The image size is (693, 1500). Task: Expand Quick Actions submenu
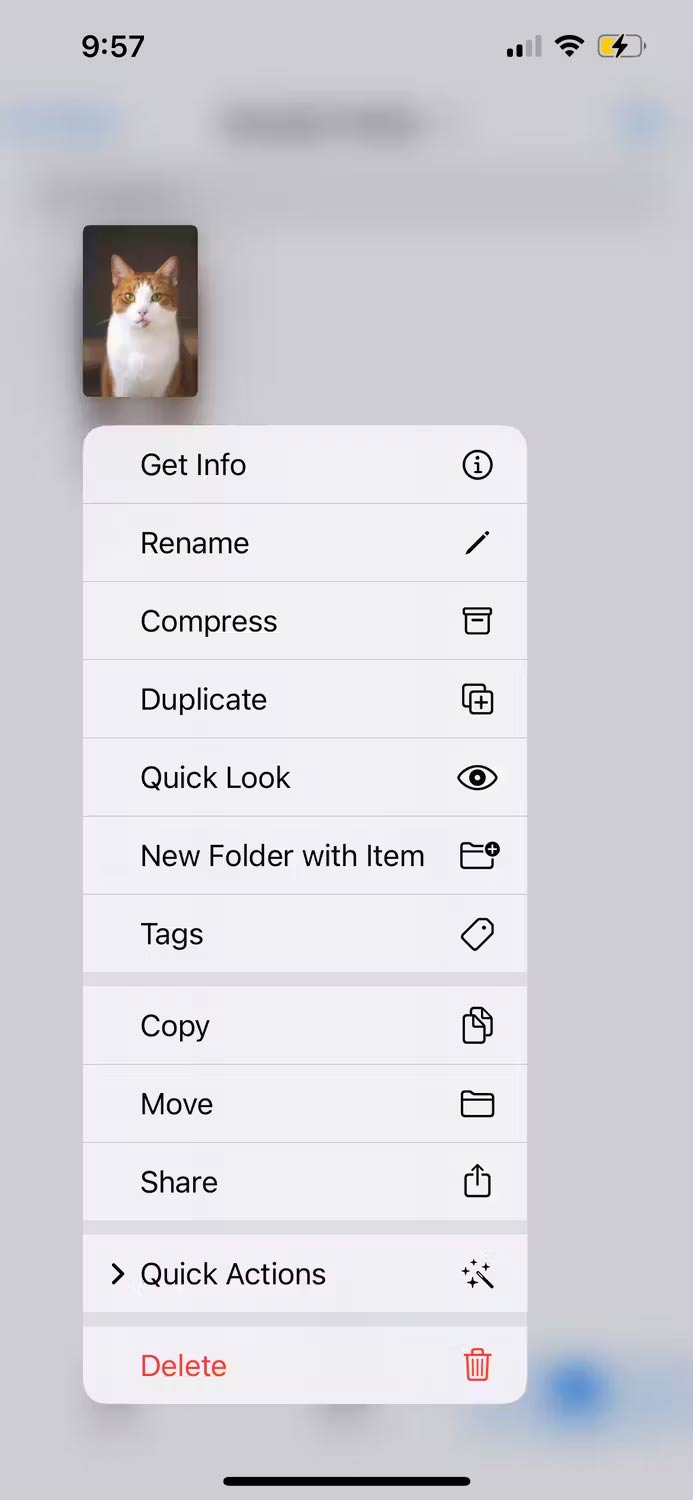304,1274
